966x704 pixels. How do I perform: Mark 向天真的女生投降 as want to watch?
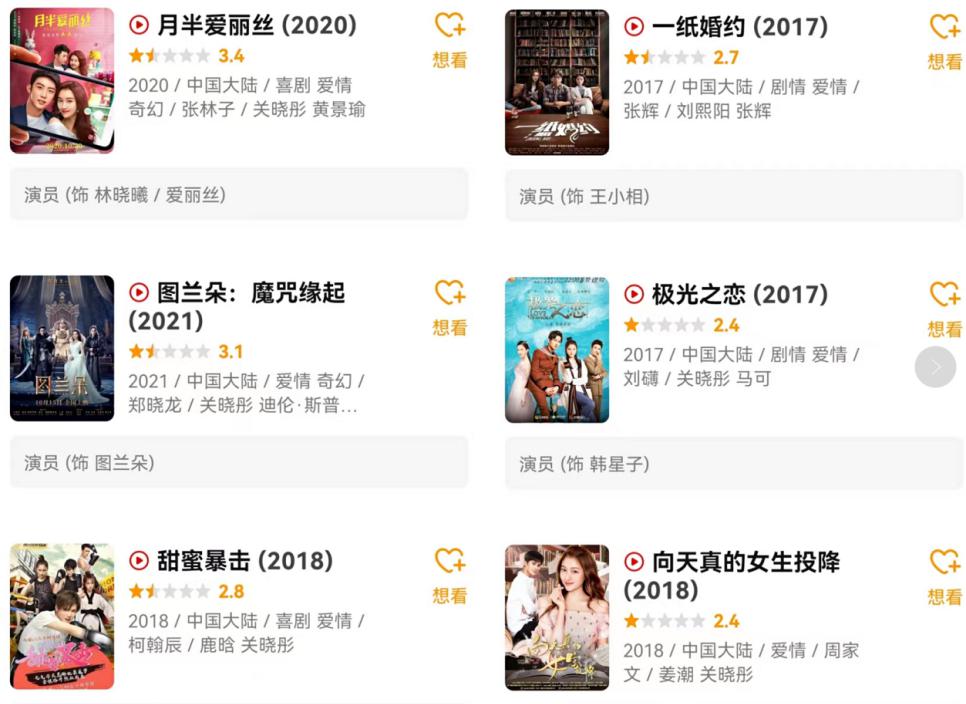(944, 575)
